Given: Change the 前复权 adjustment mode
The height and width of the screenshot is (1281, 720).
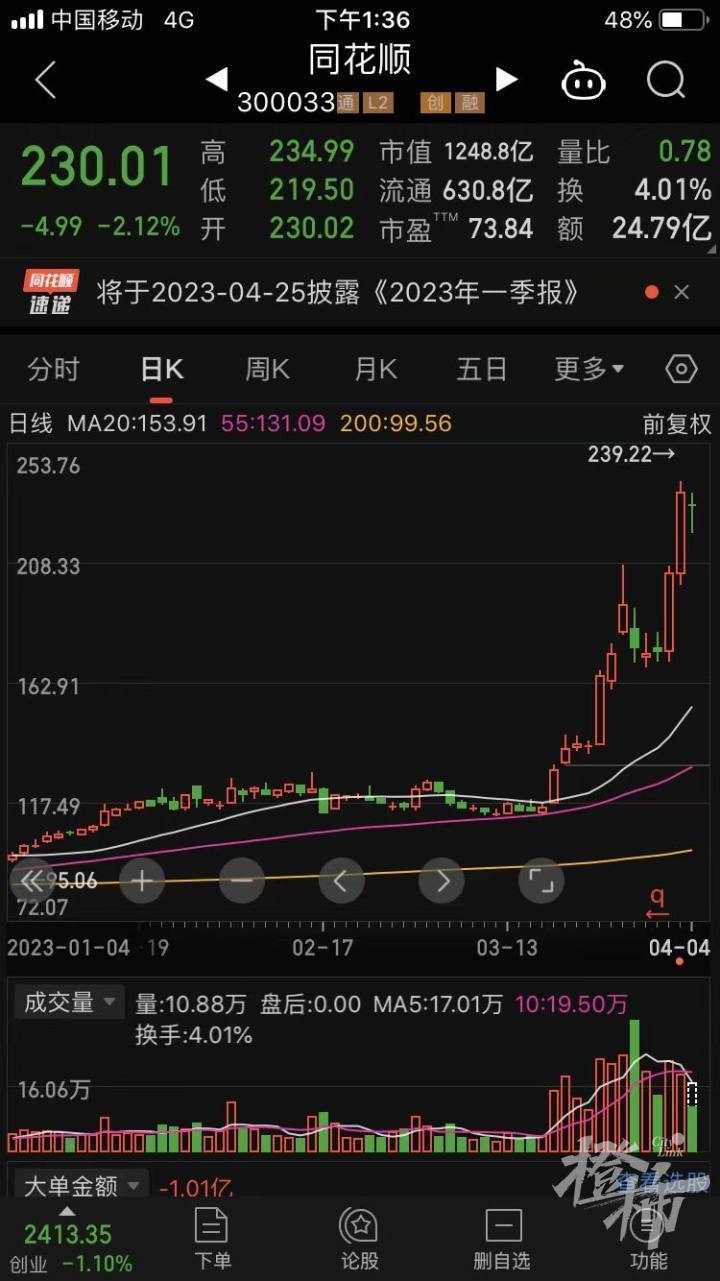Looking at the screenshot, I should 677,423.
